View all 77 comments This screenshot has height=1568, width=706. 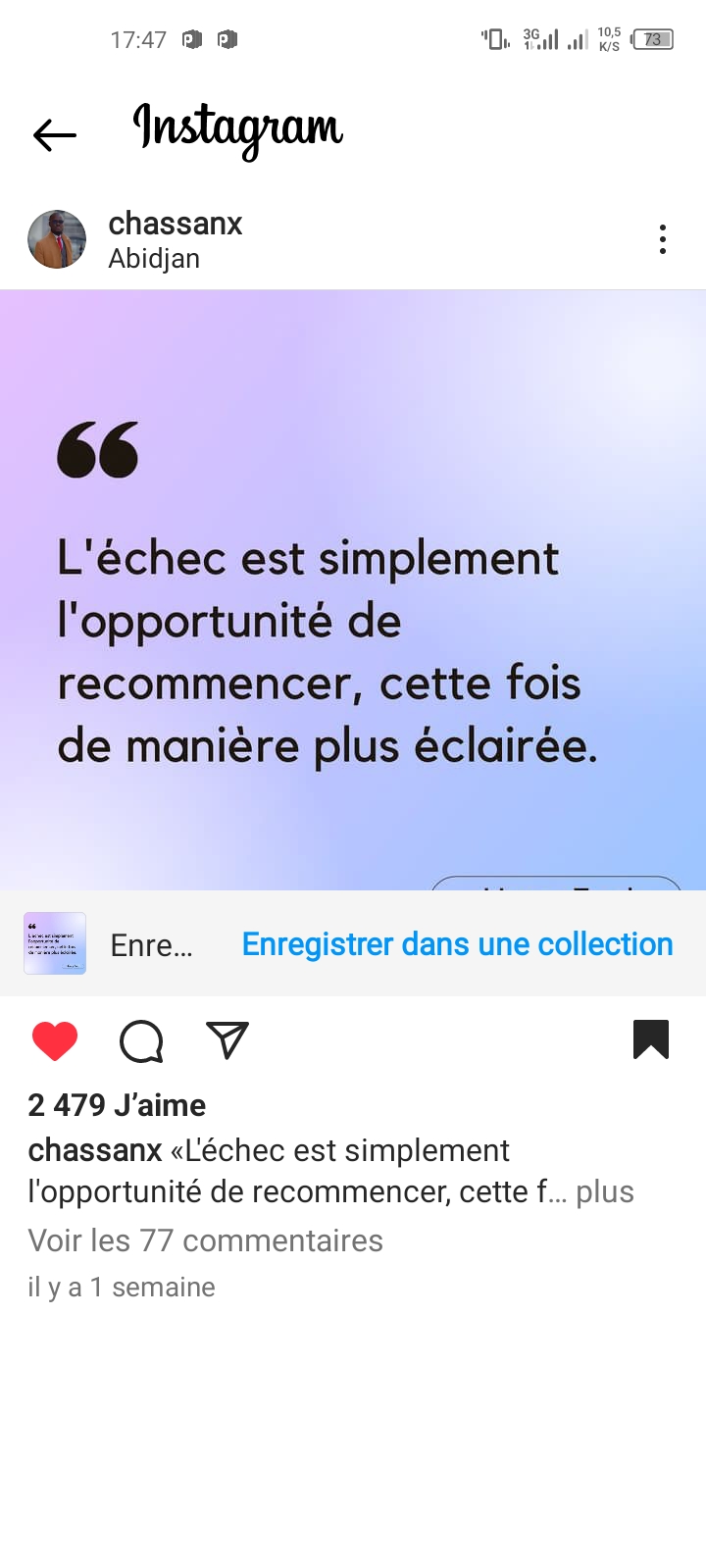click(206, 1240)
